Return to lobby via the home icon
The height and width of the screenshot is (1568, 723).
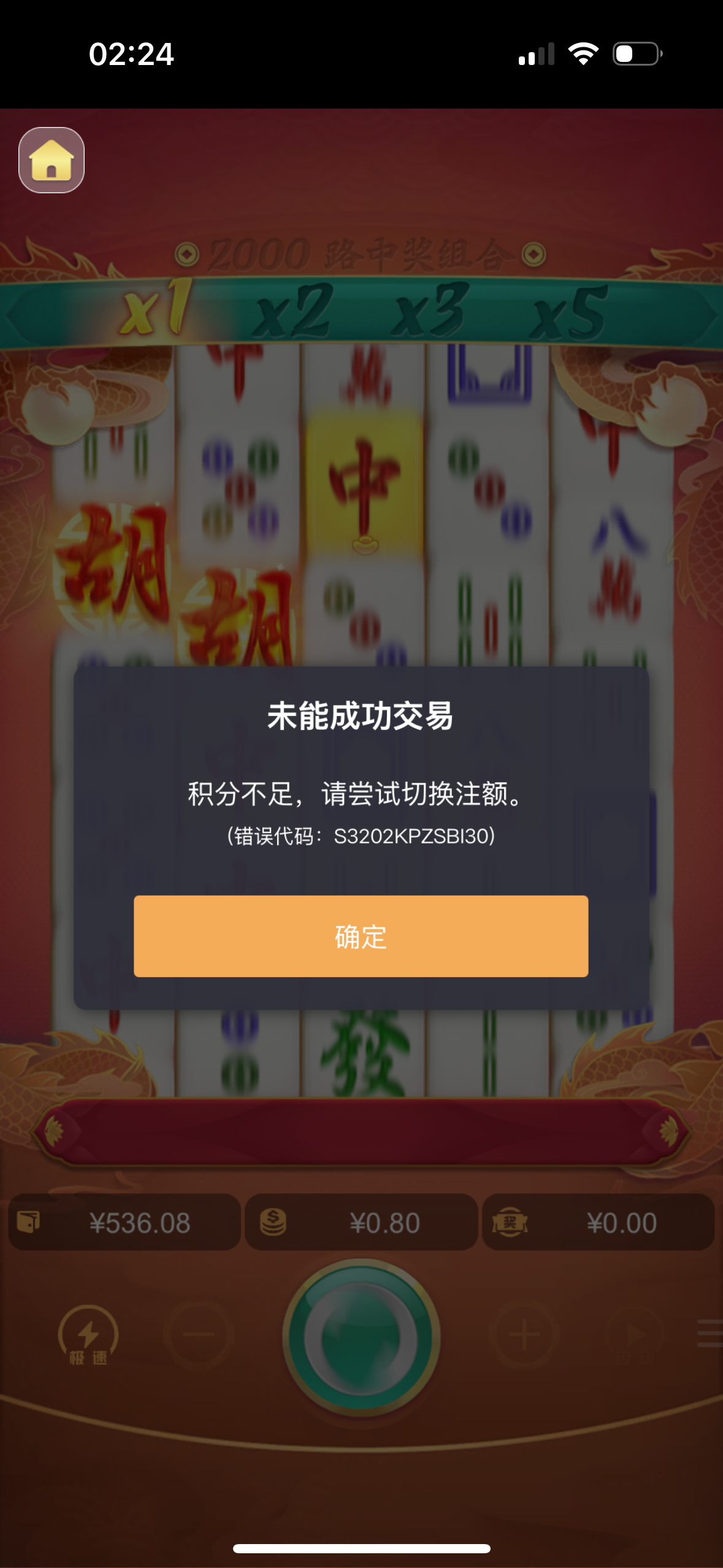point(52,160)
